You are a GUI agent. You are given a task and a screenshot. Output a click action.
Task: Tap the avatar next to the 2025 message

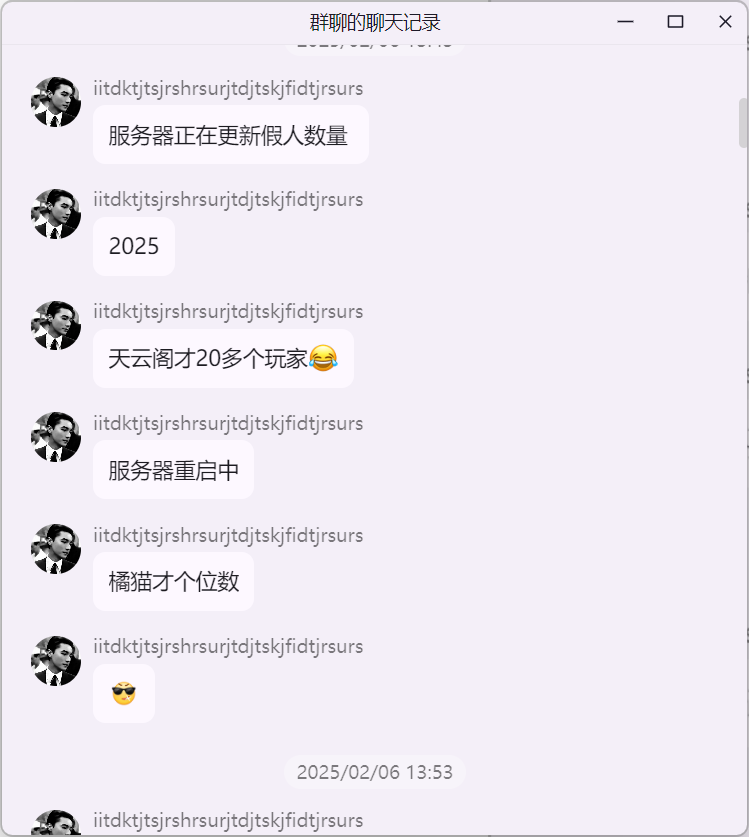[x=56, y=214]
